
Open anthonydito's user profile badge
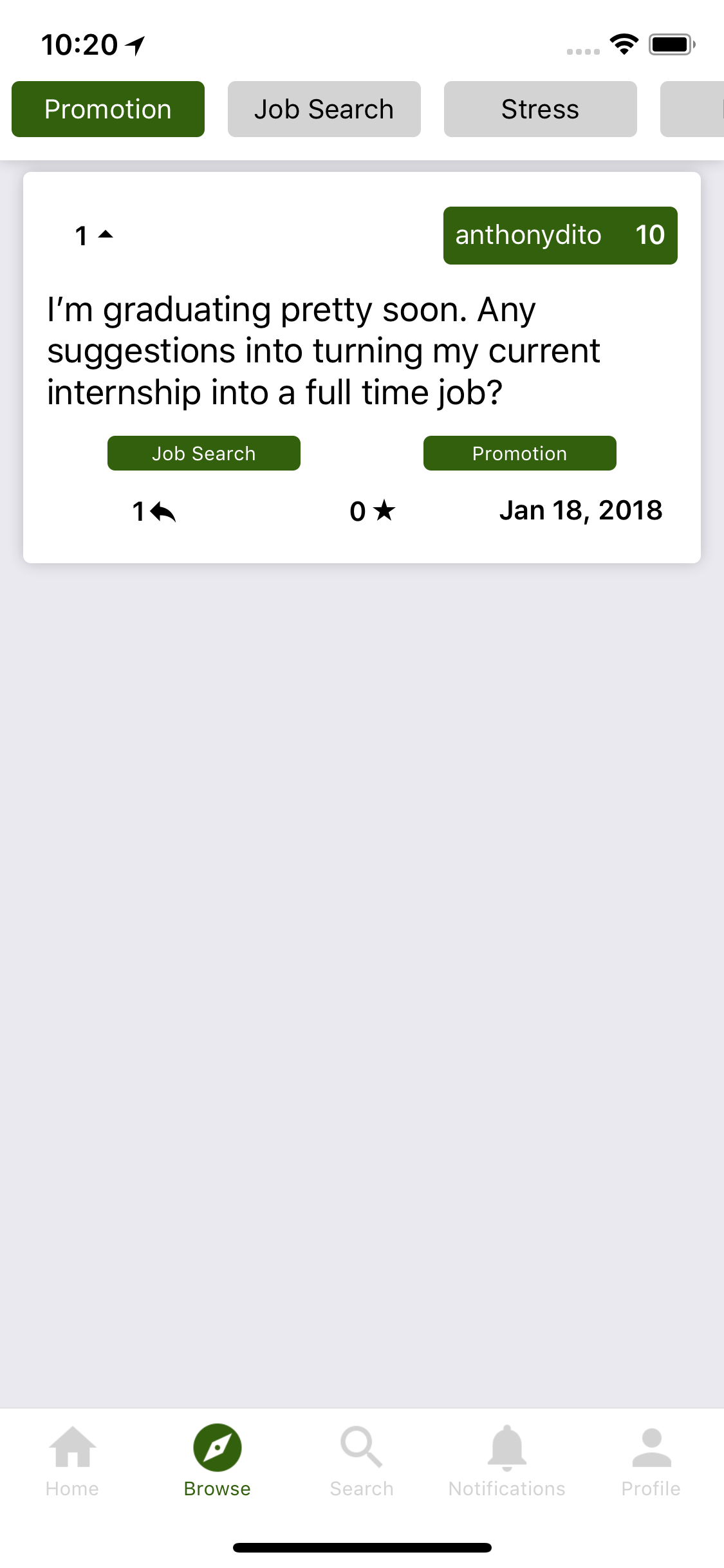pos(560,235)
